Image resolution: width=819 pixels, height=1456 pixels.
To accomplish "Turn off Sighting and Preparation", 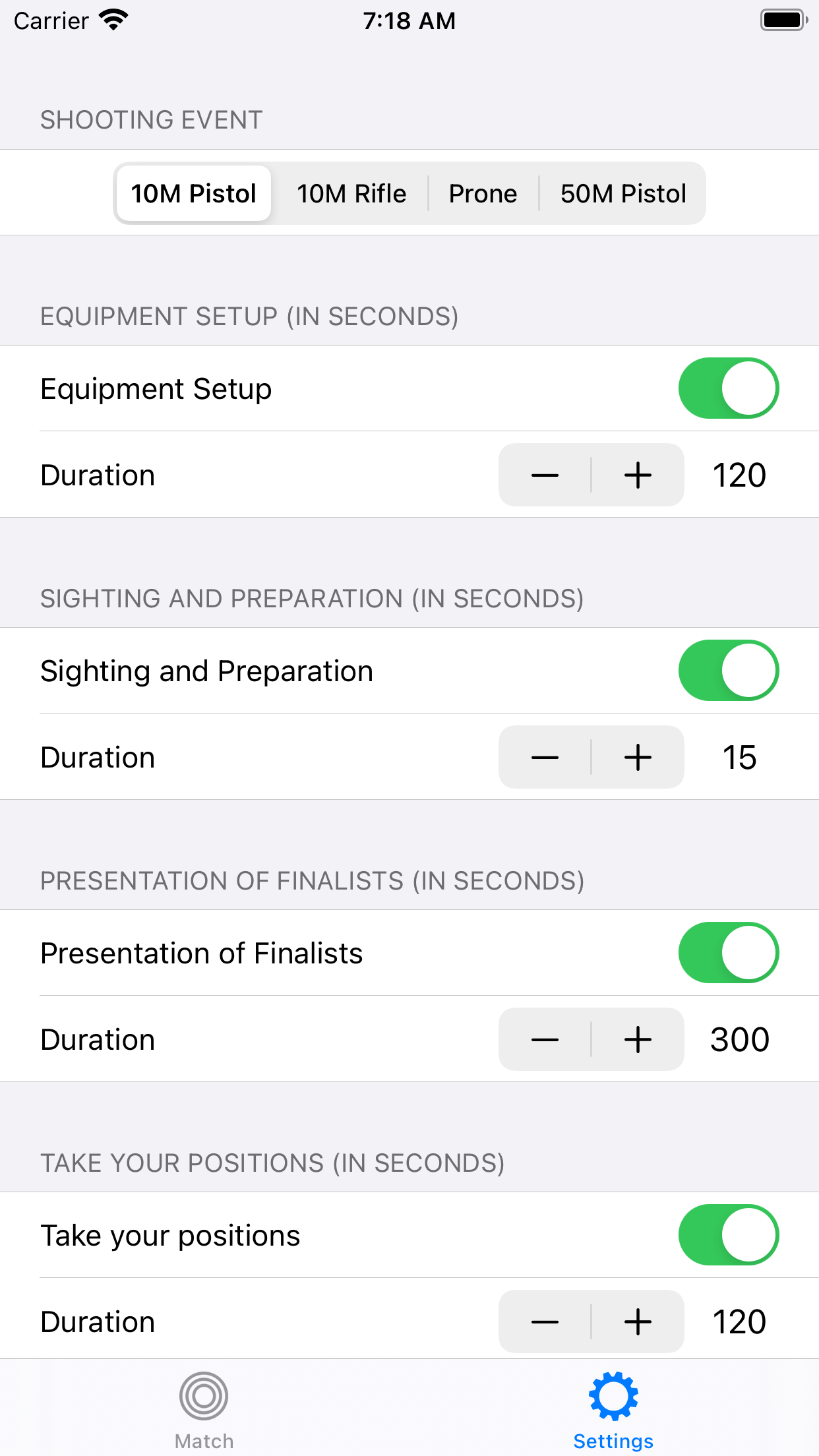I will pyautogui.click(x=728, y=671).
